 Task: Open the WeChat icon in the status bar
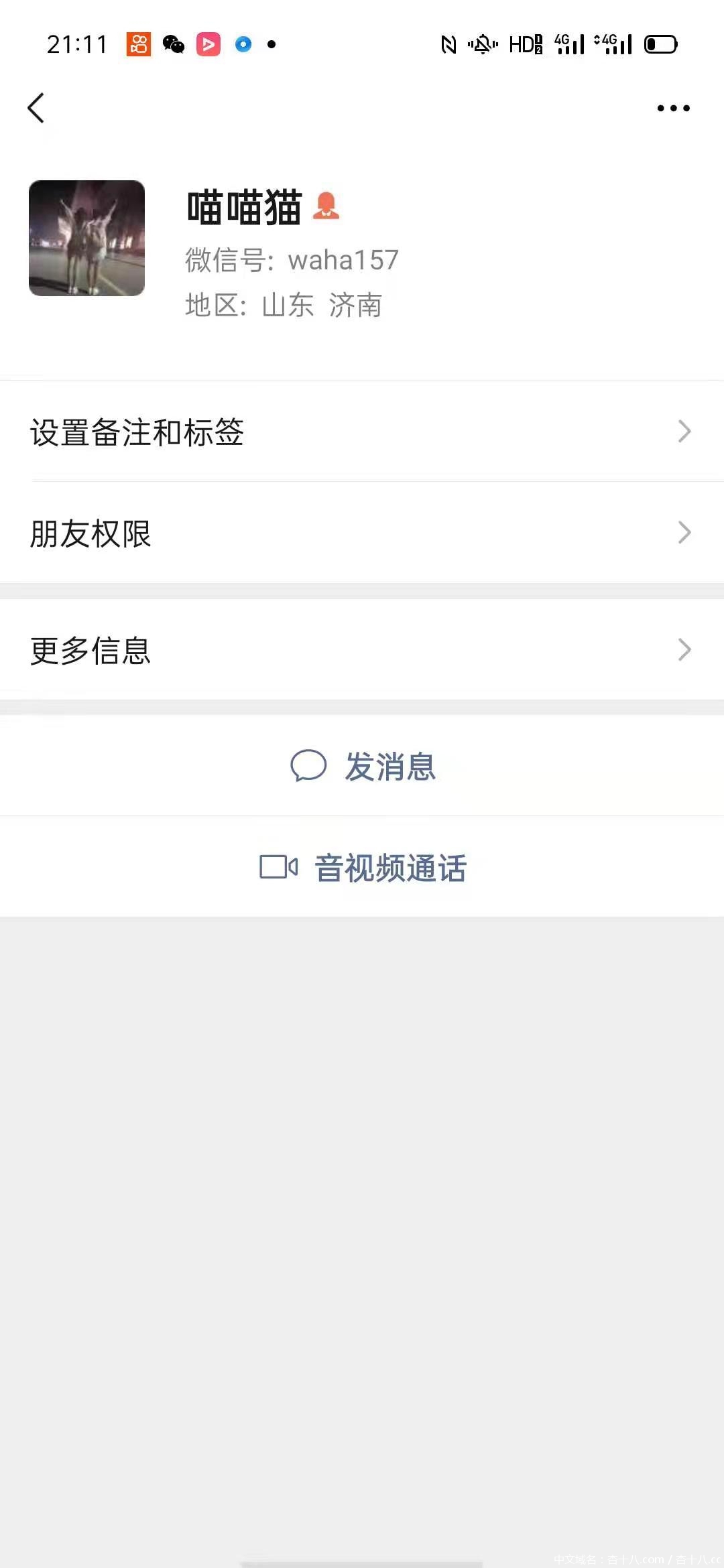173,44
